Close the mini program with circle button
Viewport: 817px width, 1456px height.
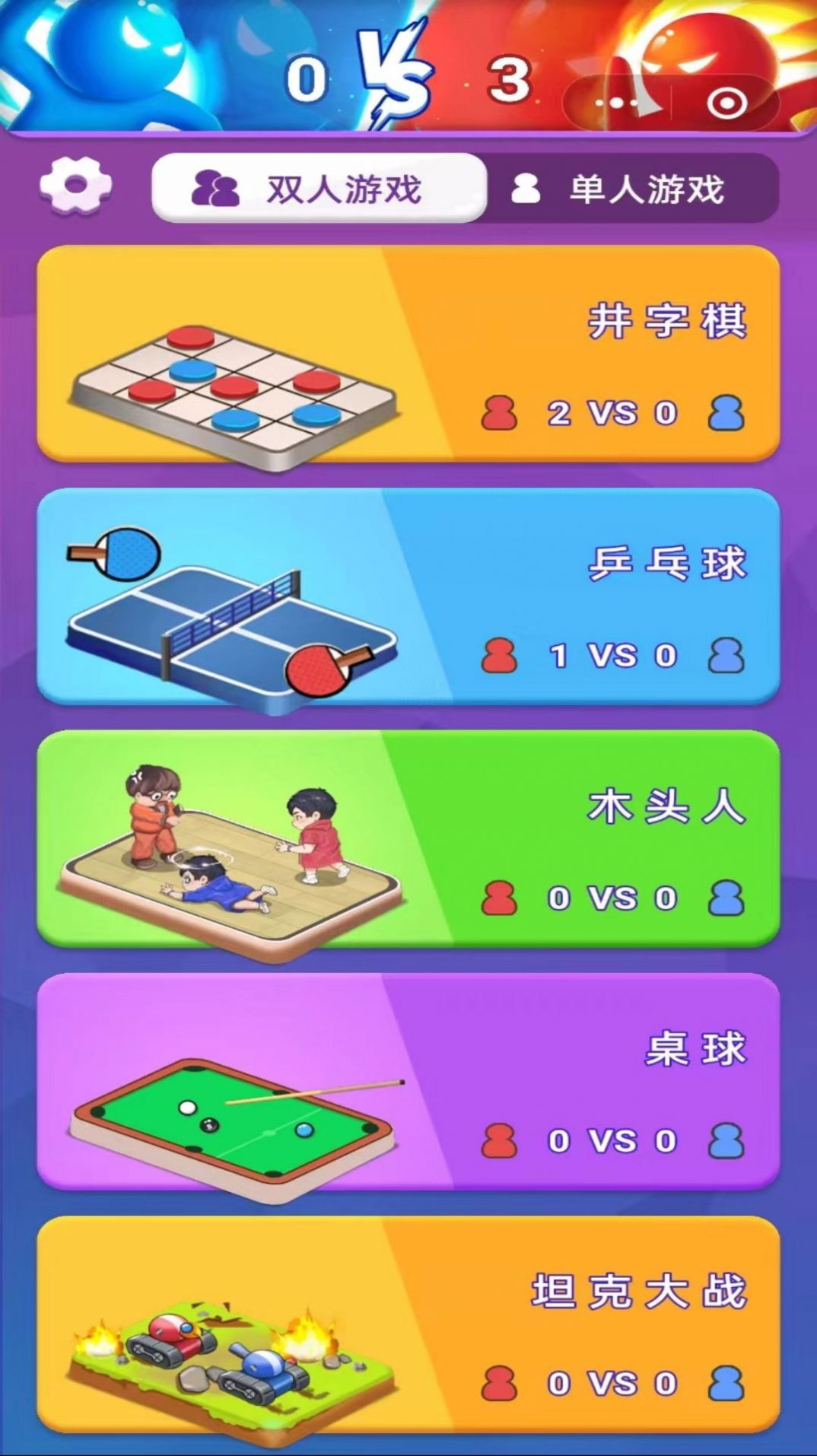[726, 103]
